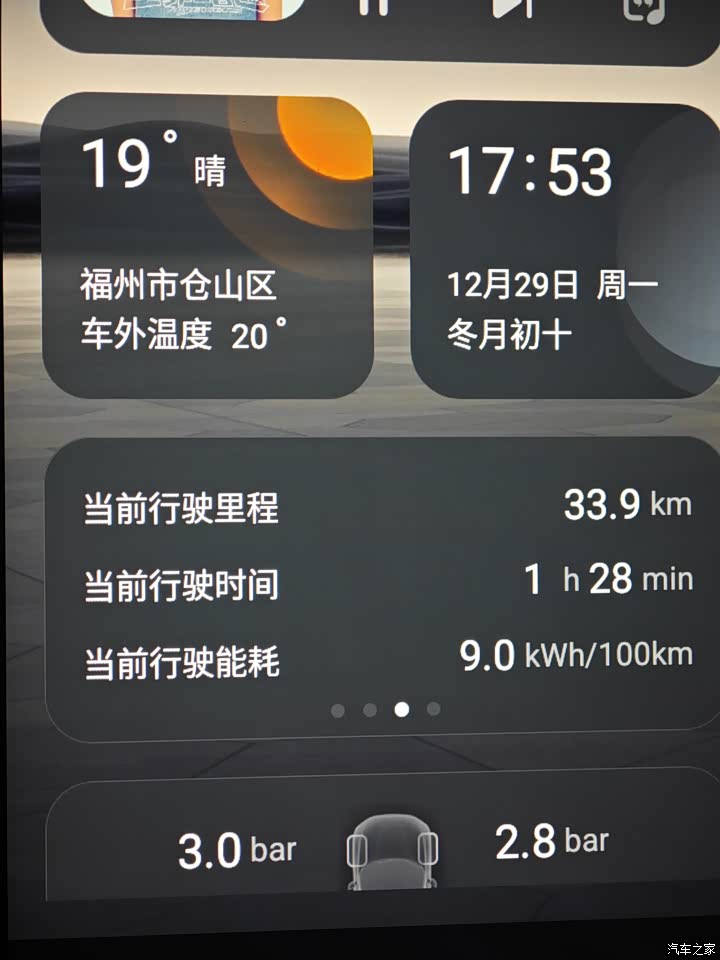This screenshot has height=960, width=720.
Task: Open the music playlist icon
Action: (x=638, y=8)
